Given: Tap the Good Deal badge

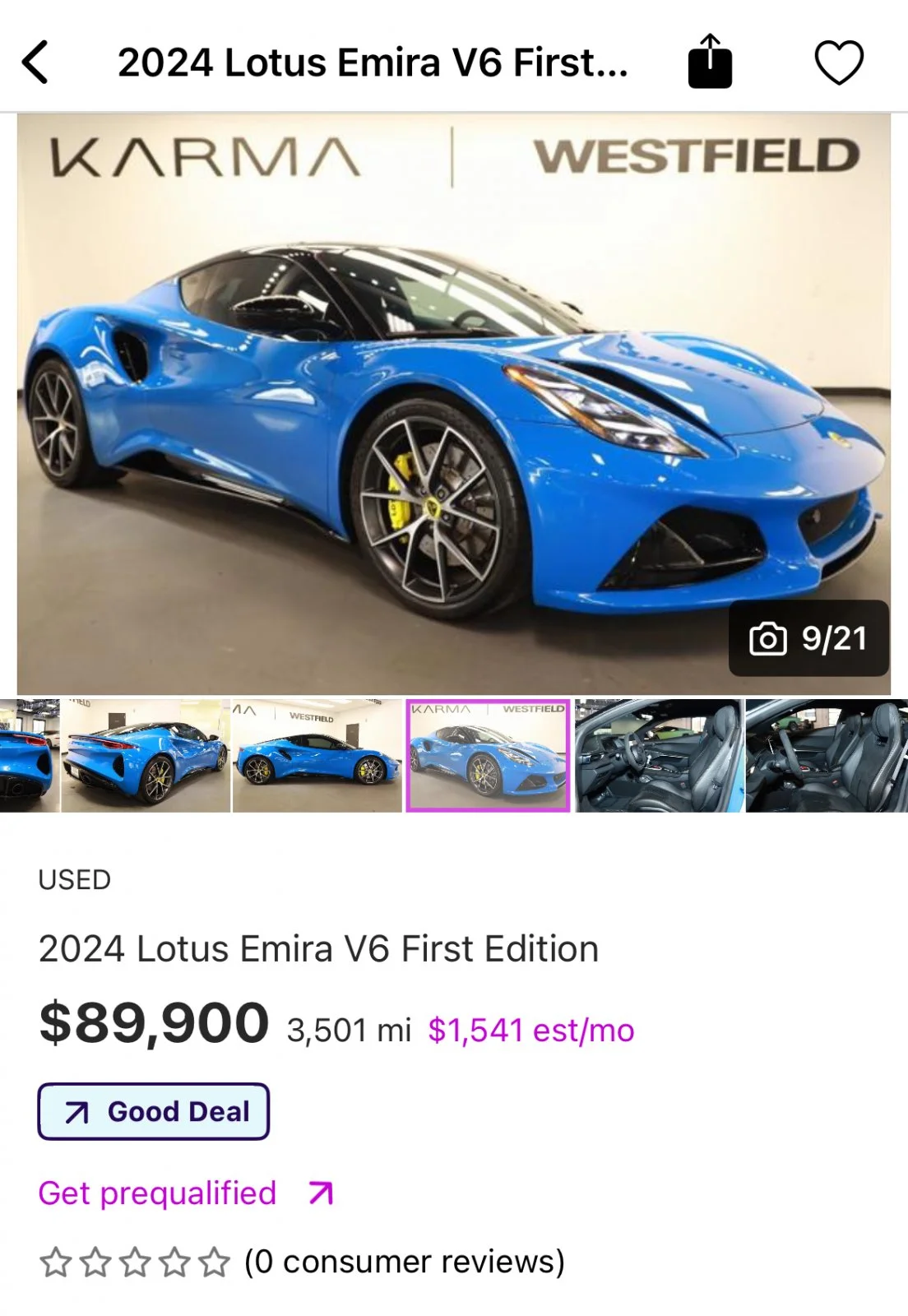Looking at the screenshot, I should coord(154,1111).
